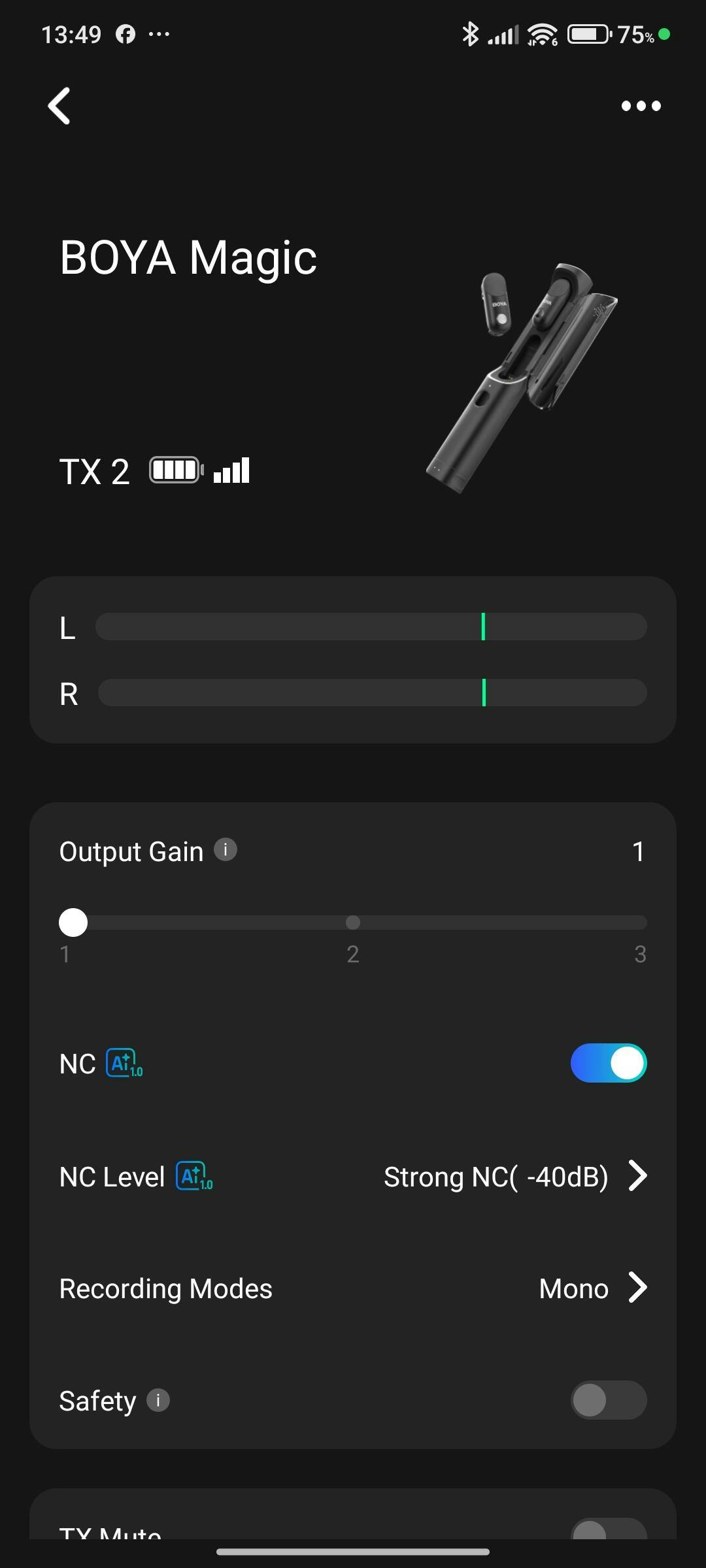Set Output Gain slider to level 2
The image size is (706, 1568).
(x=353, y=923)
